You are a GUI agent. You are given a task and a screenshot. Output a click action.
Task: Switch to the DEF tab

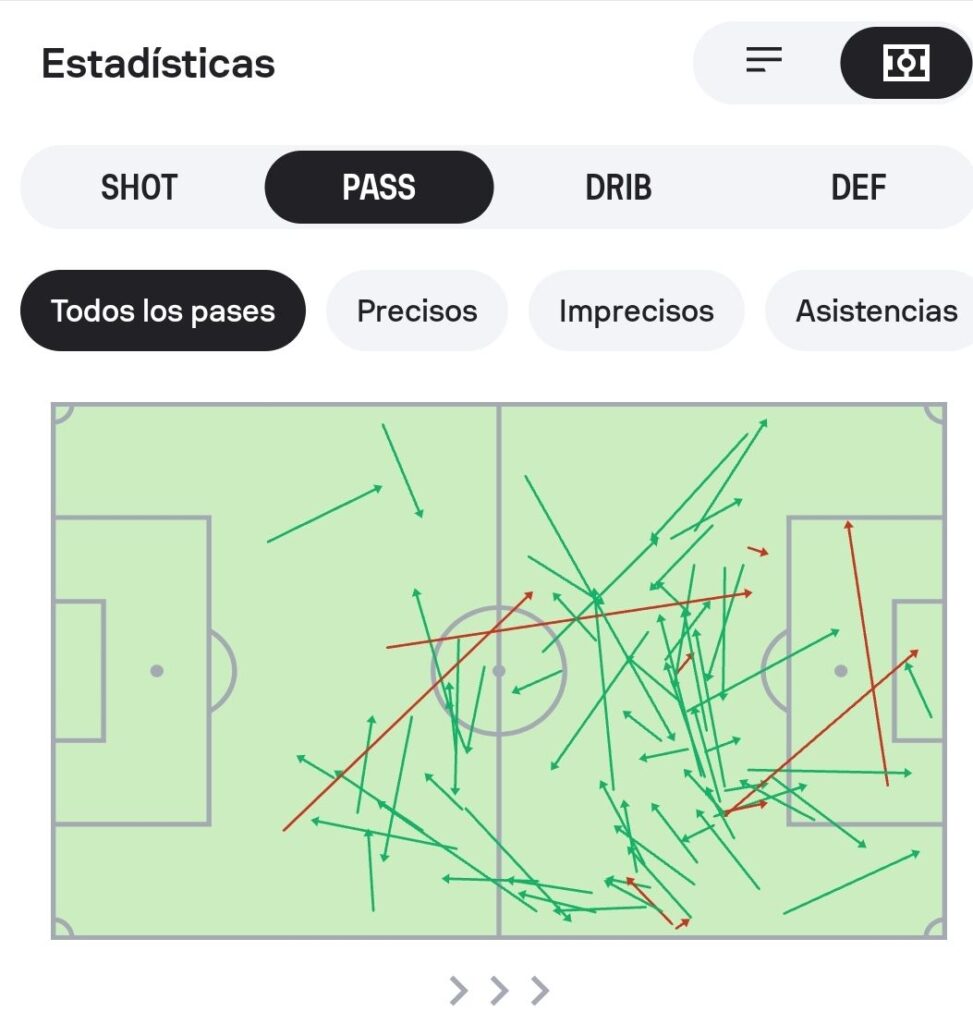click(858, 187)
